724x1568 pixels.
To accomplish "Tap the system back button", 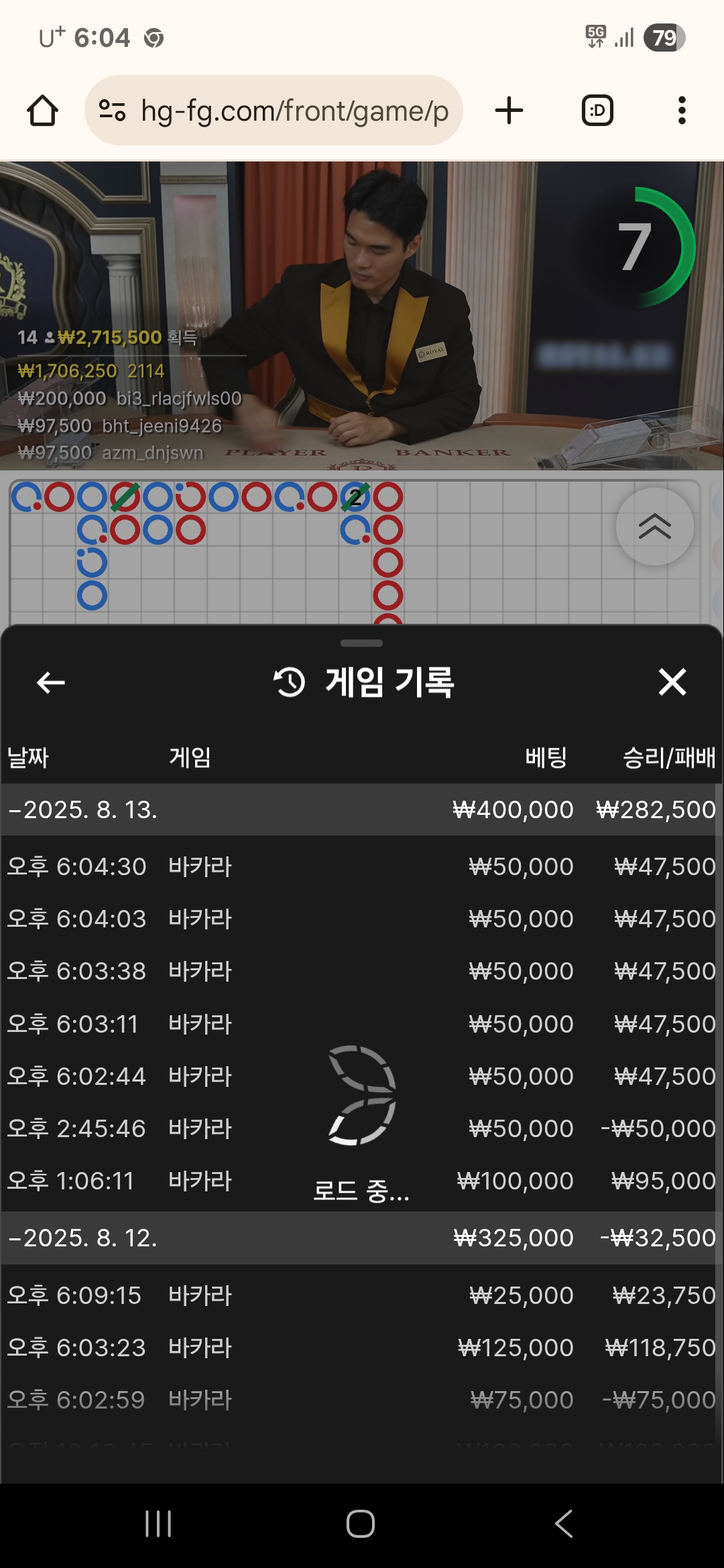I will coord(564,1524).
